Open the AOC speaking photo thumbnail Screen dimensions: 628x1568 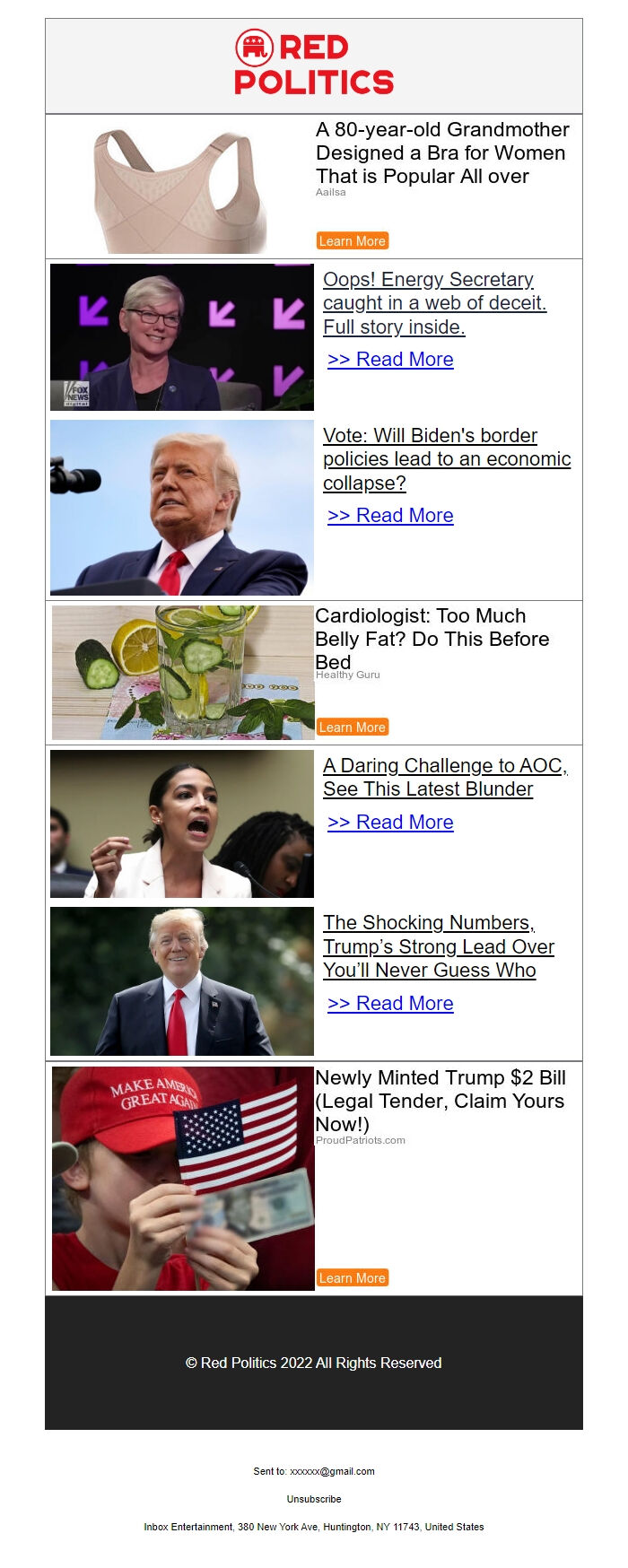(182, 823)
